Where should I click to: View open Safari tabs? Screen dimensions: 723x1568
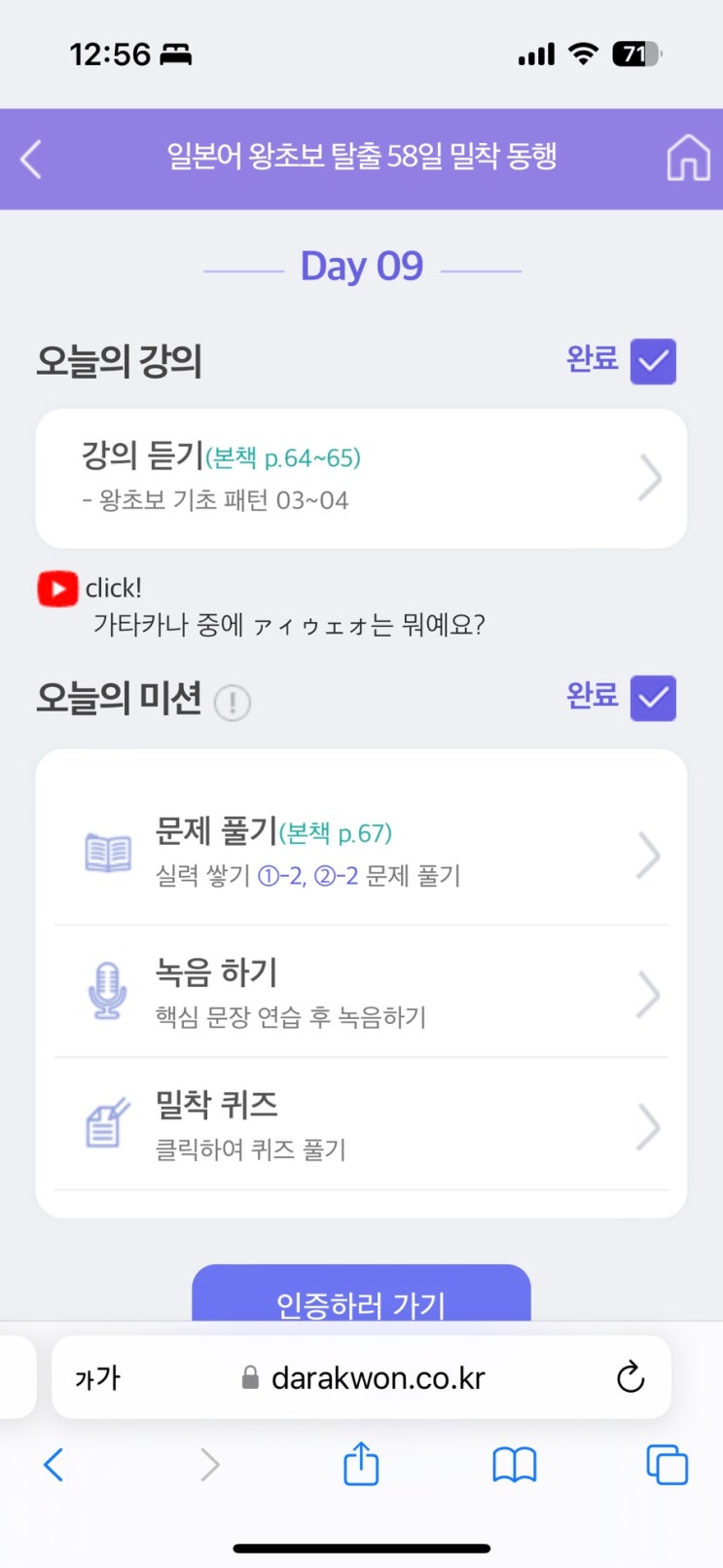(x=667, y=1464)
